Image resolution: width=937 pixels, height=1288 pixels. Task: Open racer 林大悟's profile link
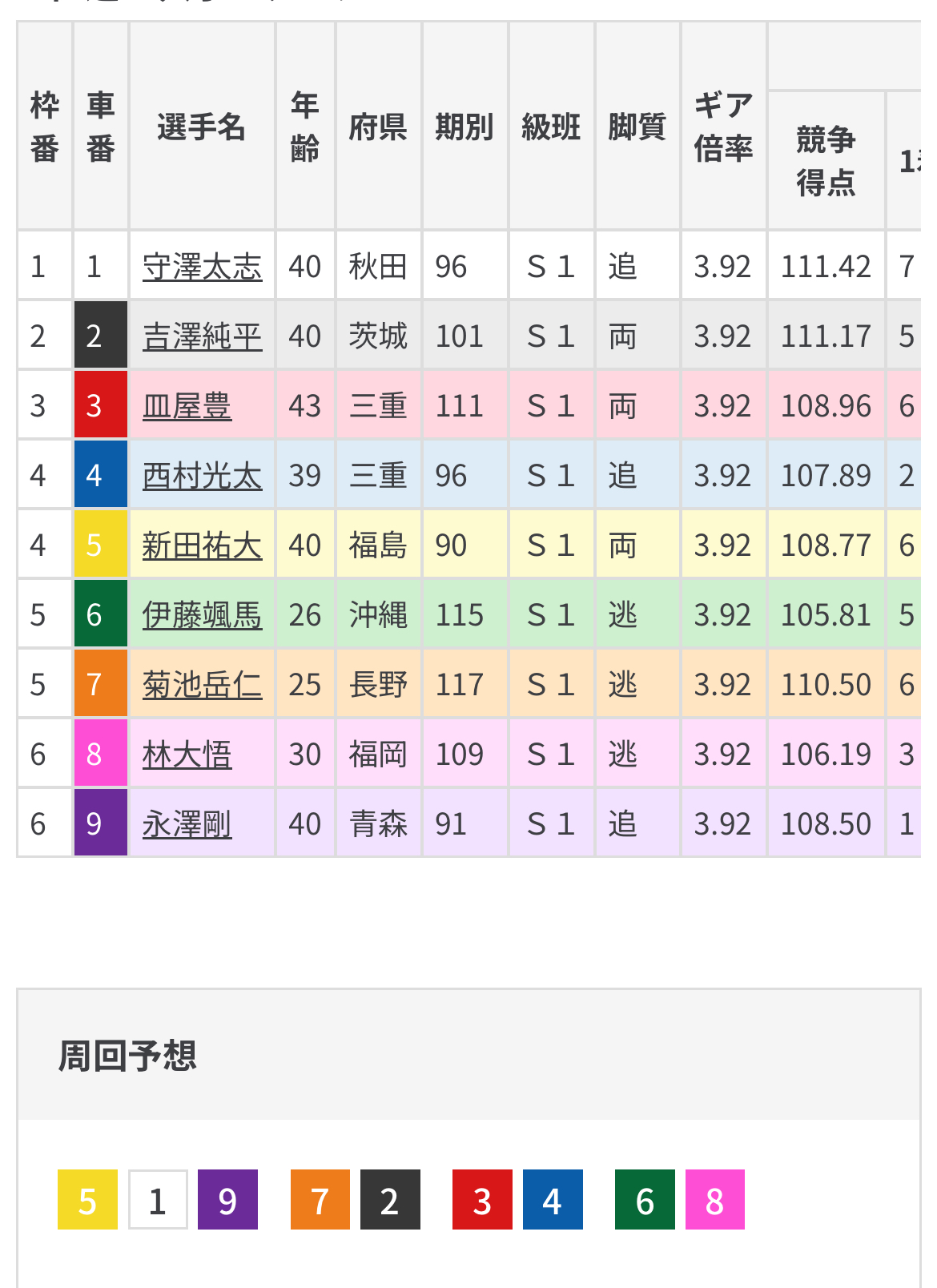coord(187,755)
